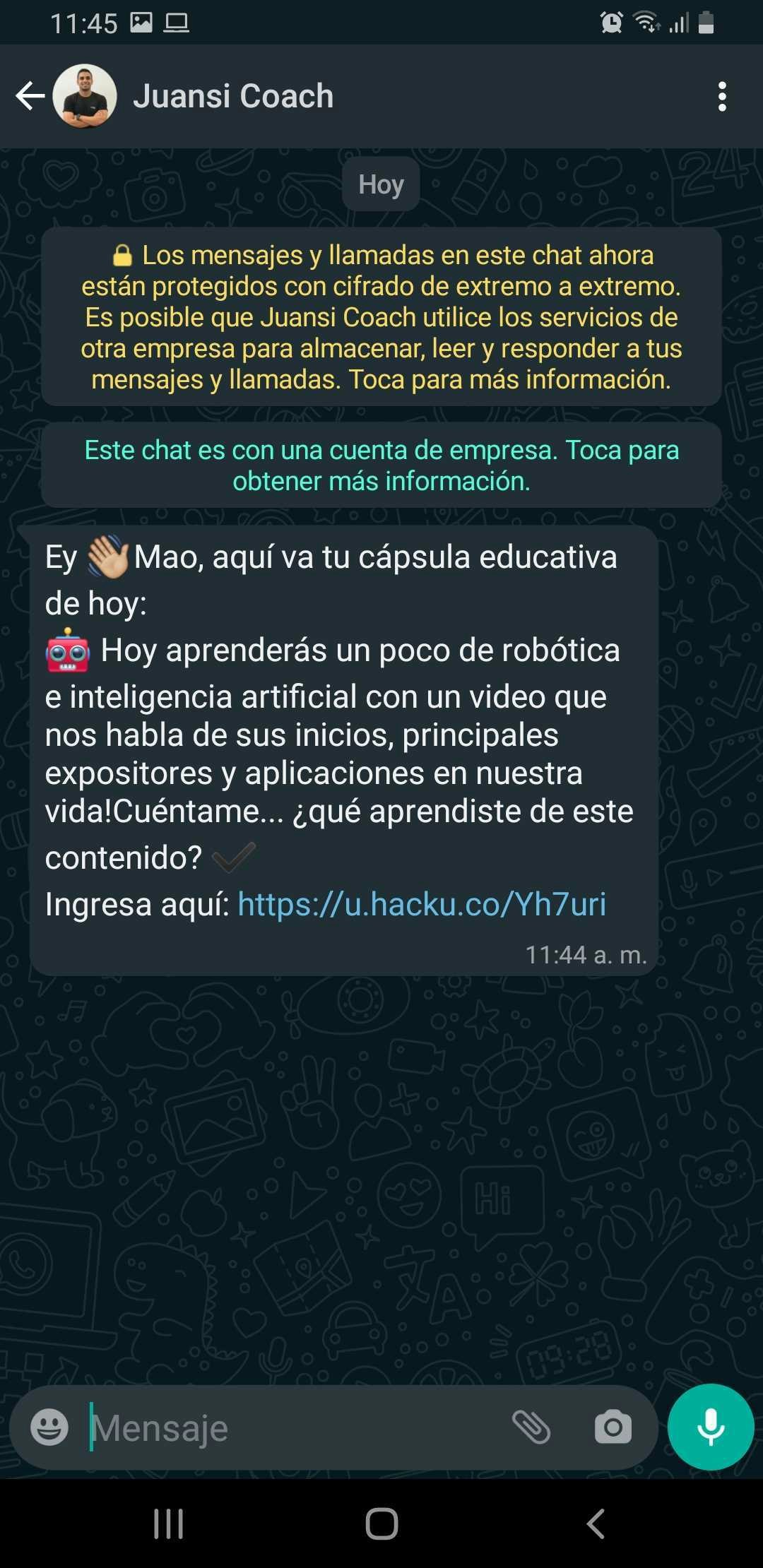Tap the end-to-end encryption notice for more info
Screen dimensions: 763x1568
[381, 318]
